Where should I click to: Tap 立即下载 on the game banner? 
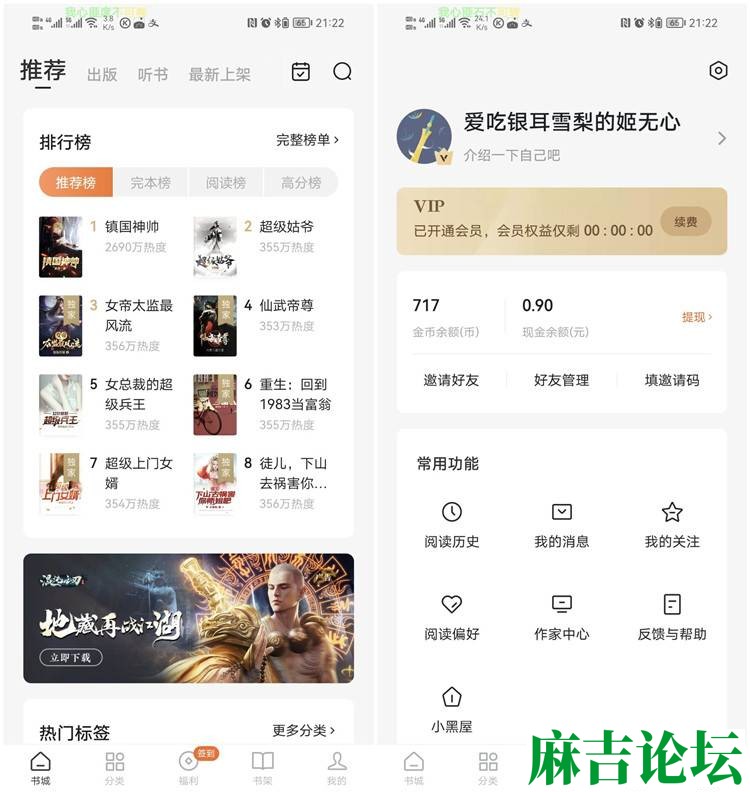pyautogui.click(x=71, y=657)
